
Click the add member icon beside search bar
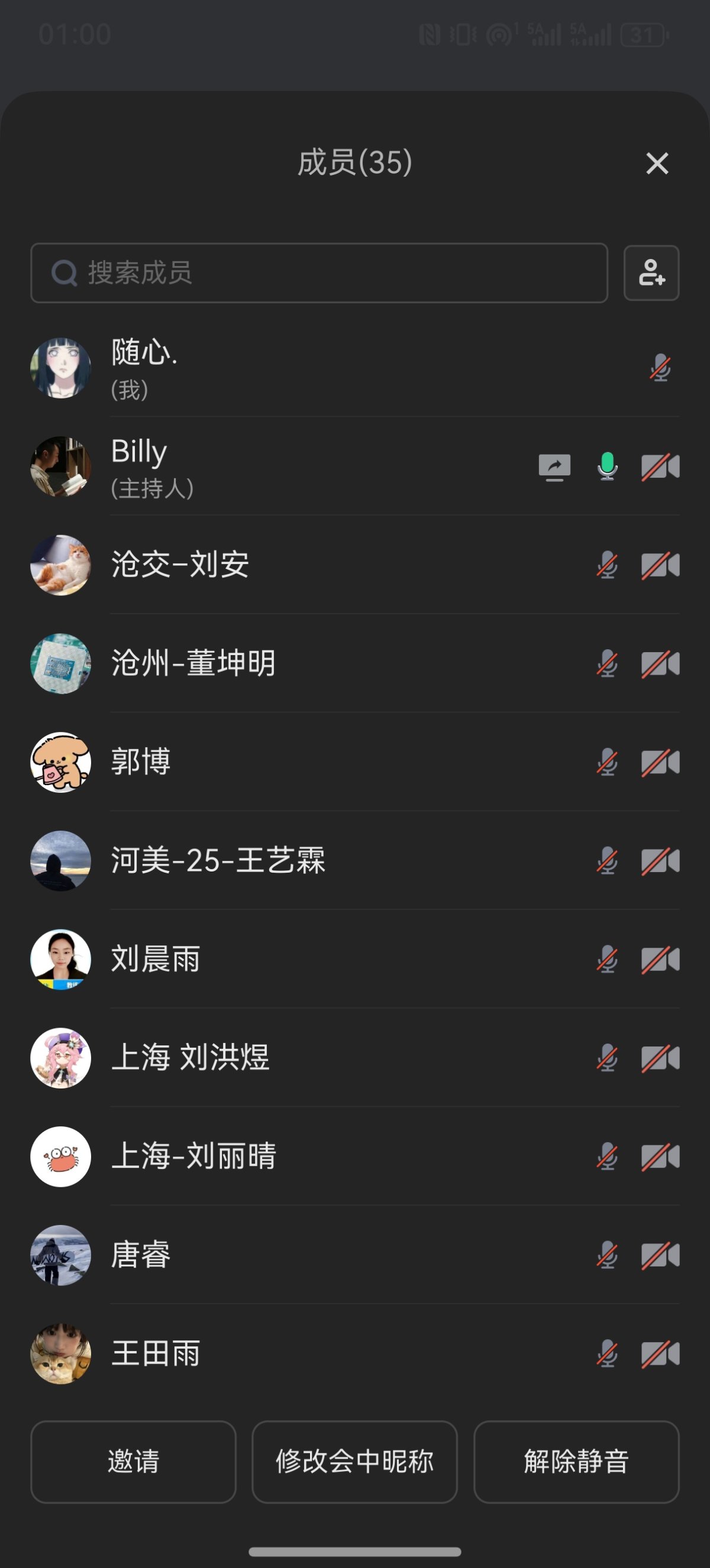point(651,273)
